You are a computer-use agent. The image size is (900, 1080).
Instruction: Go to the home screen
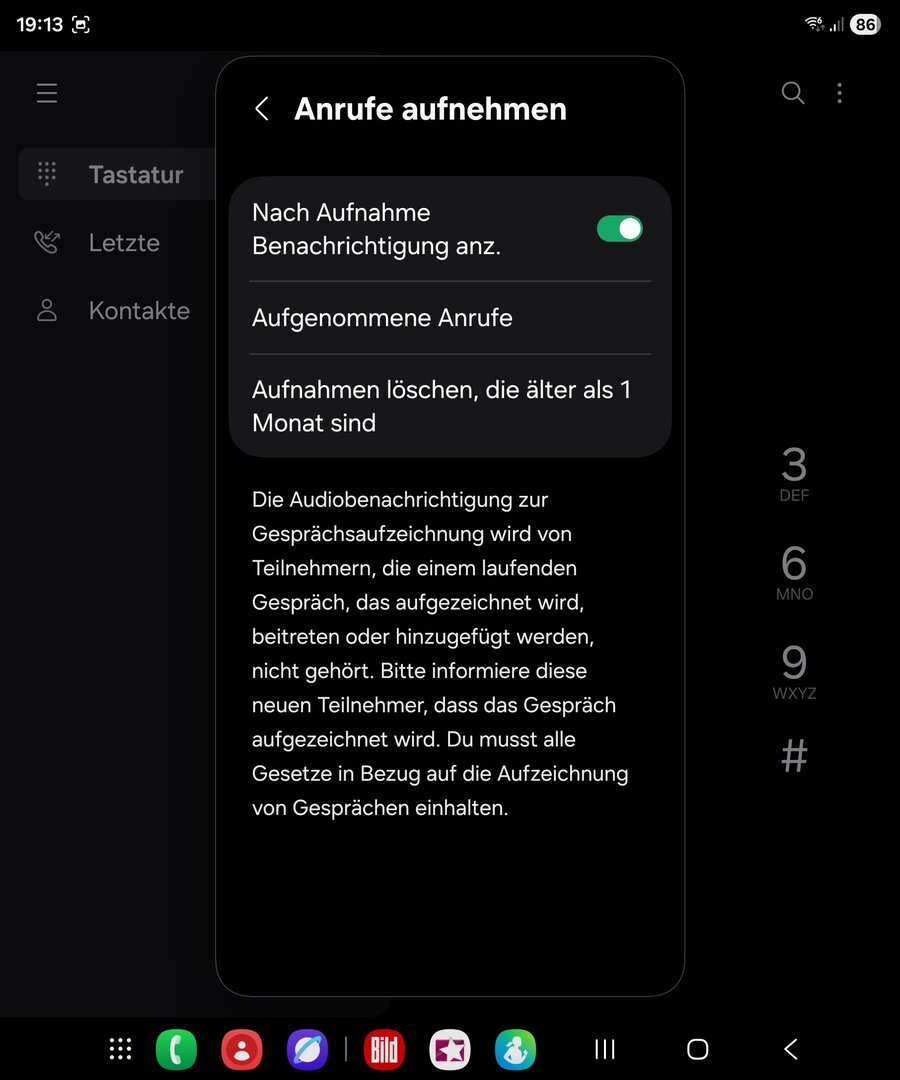tap(698, 1049)
